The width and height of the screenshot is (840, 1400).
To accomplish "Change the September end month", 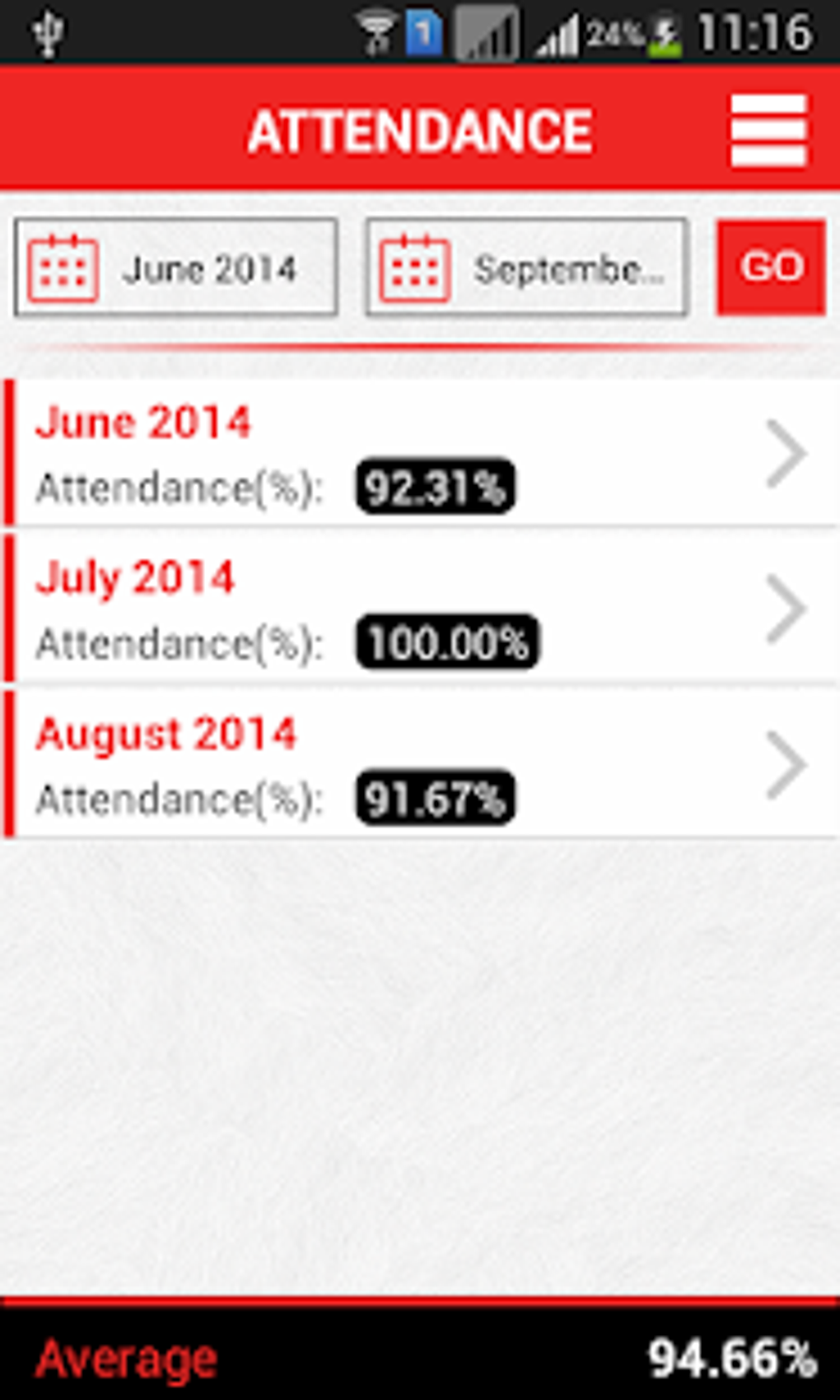I will click(526, 268).
